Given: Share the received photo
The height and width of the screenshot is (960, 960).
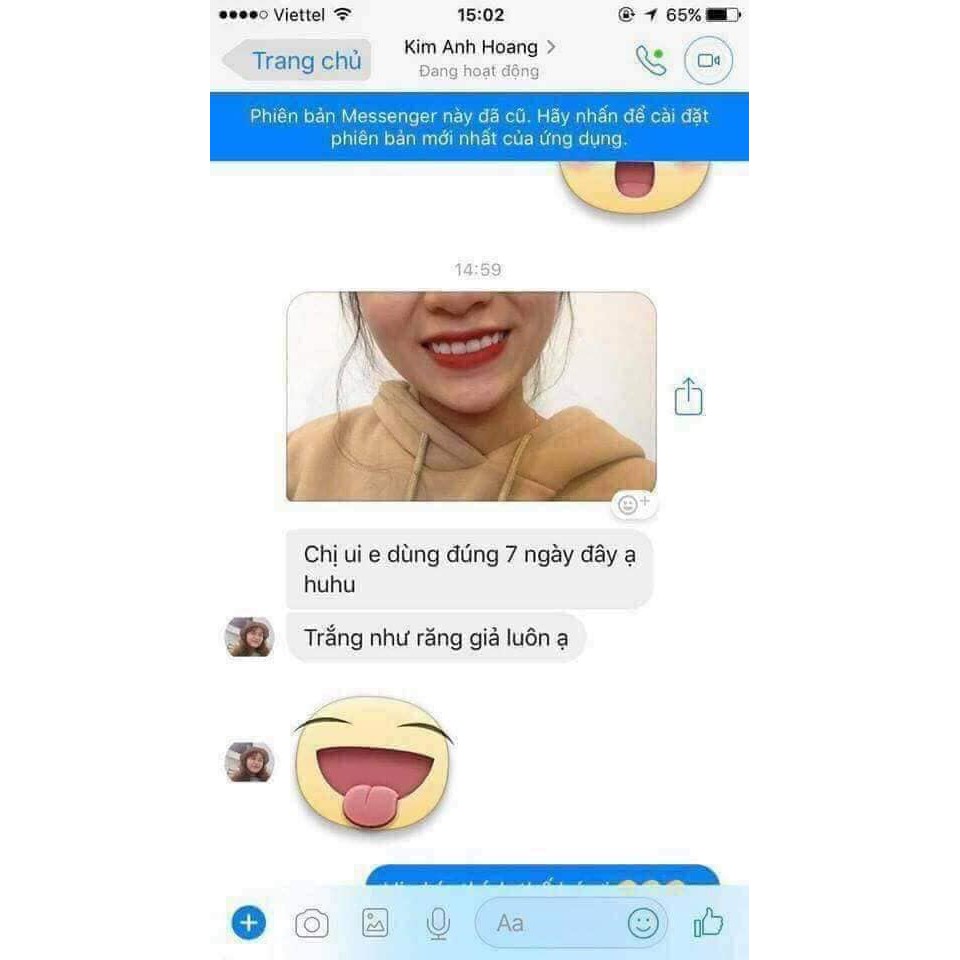Looking at the screenshot, I should click(688, 397).
